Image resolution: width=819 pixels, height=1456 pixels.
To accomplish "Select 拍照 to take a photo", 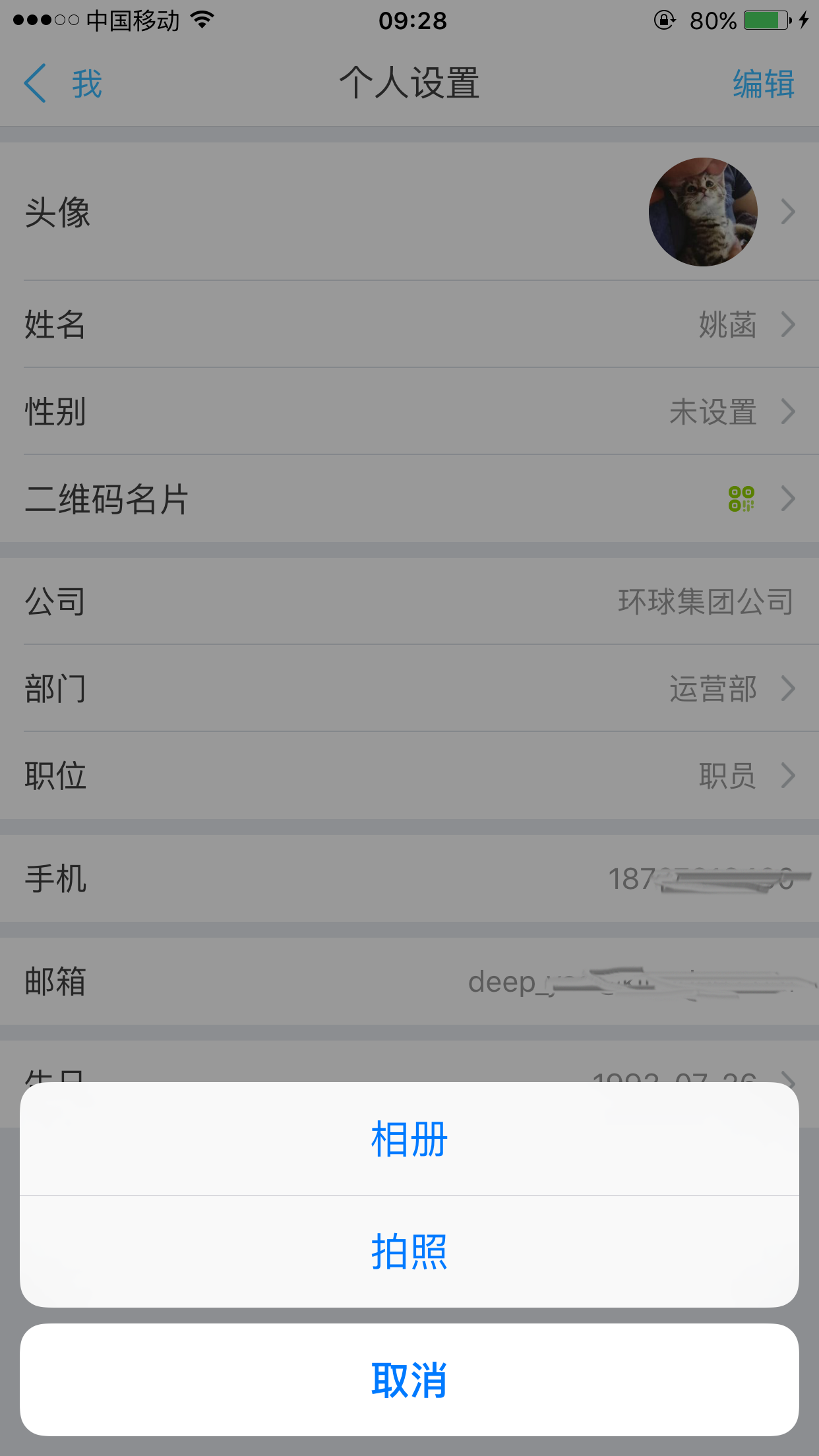I will 409,1252.
